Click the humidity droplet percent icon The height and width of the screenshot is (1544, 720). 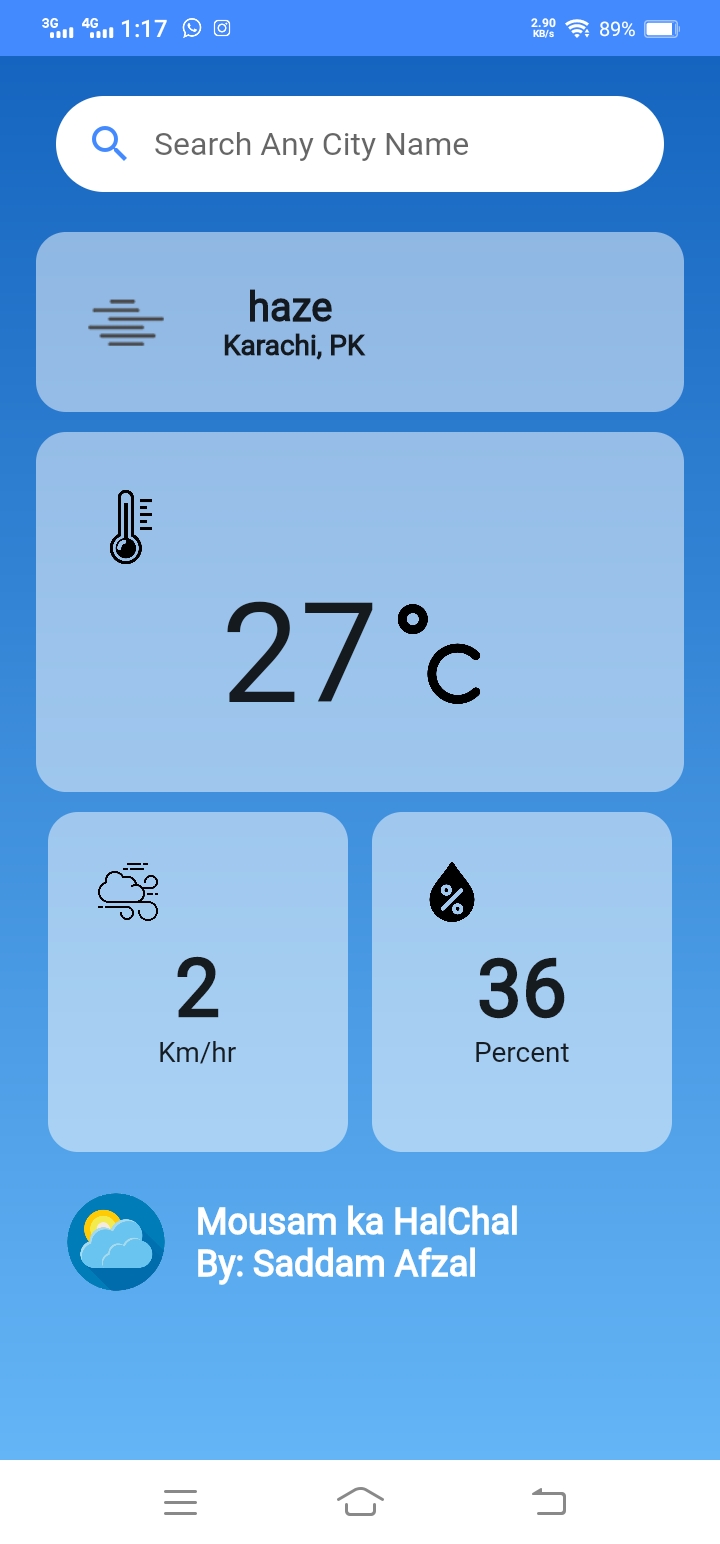point(452,893)
